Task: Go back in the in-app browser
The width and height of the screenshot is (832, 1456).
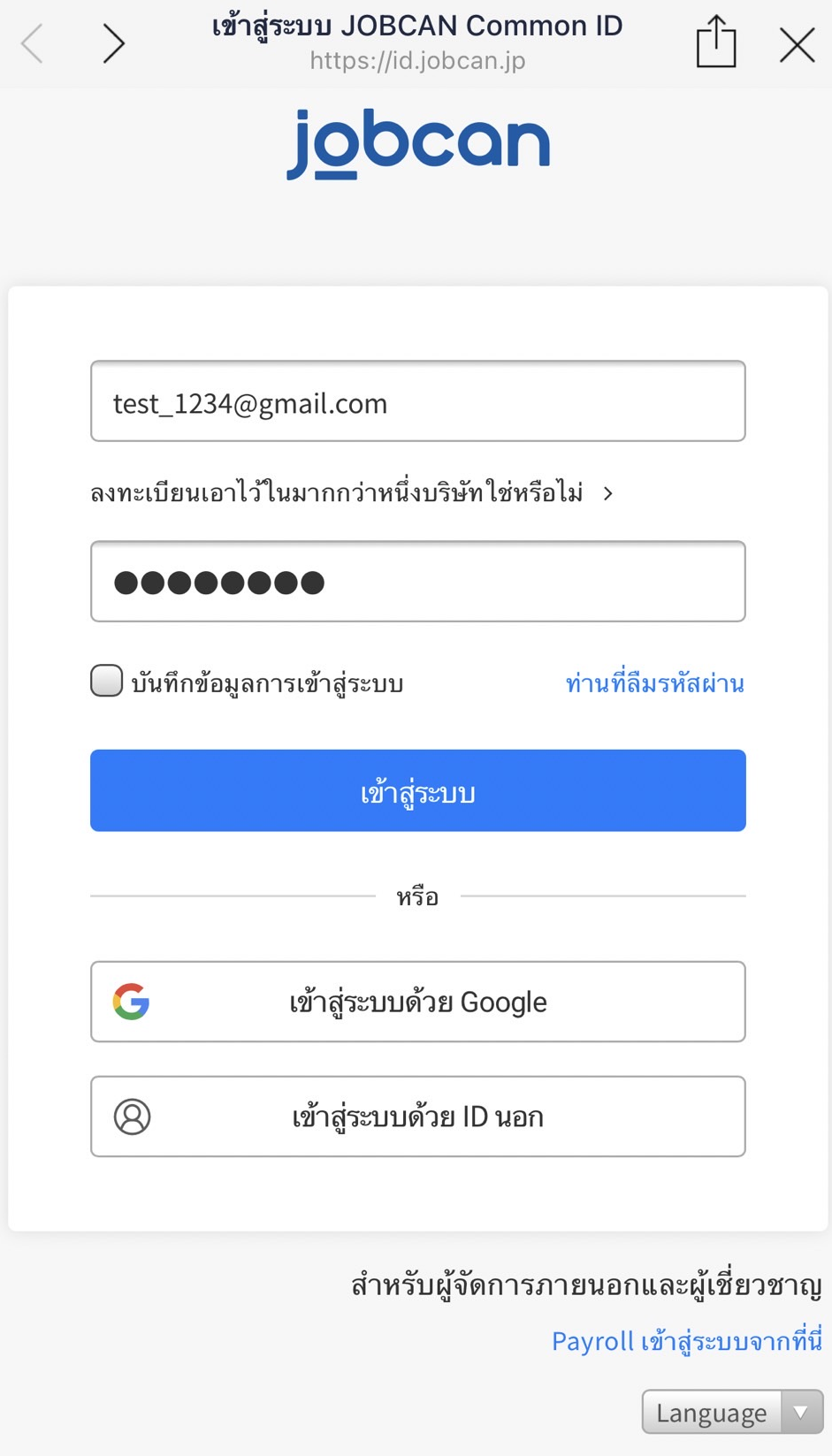Action: 33,43
